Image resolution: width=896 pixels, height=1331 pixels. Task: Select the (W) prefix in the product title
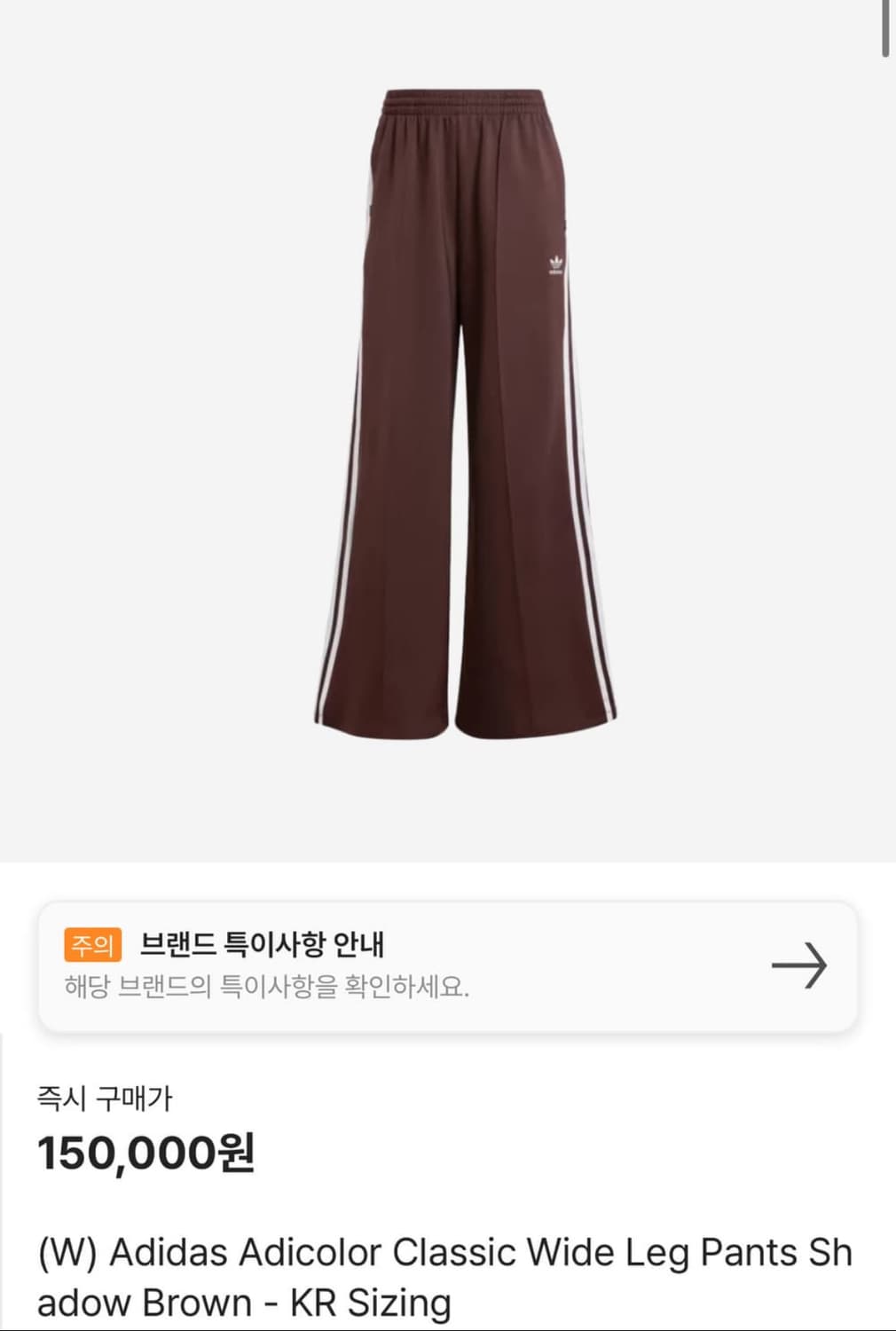point(64,1255)
